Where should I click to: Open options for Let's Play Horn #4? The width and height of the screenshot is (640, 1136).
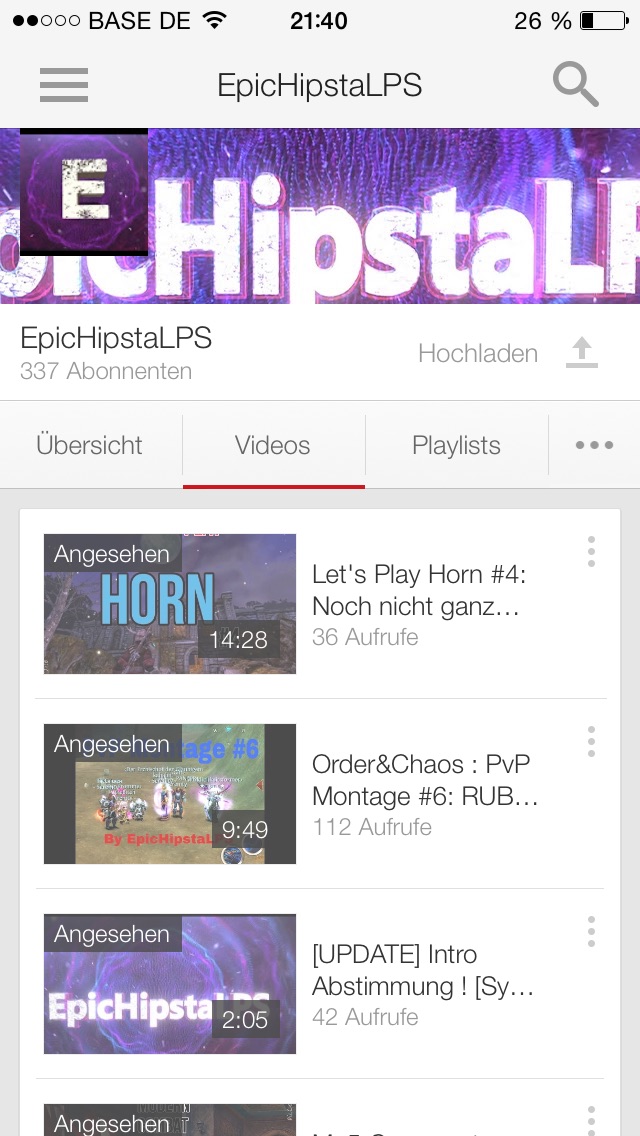point(591,551)
